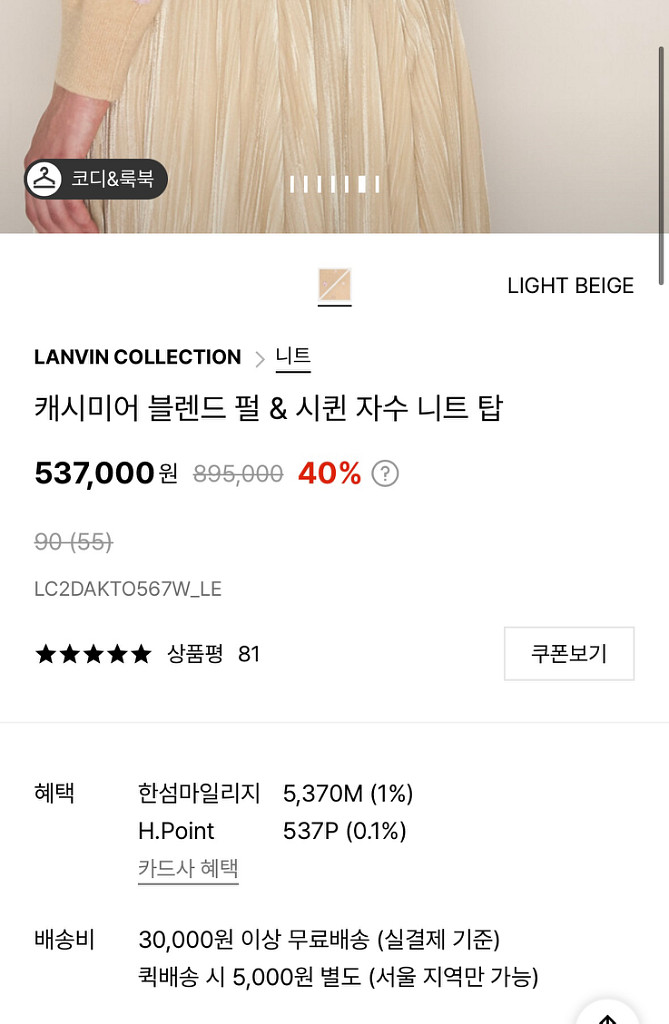Viewport: 669px width, 1024px height.
Task: Open the LANVIN COLLECTION brand page
Action: coord(137,357)
